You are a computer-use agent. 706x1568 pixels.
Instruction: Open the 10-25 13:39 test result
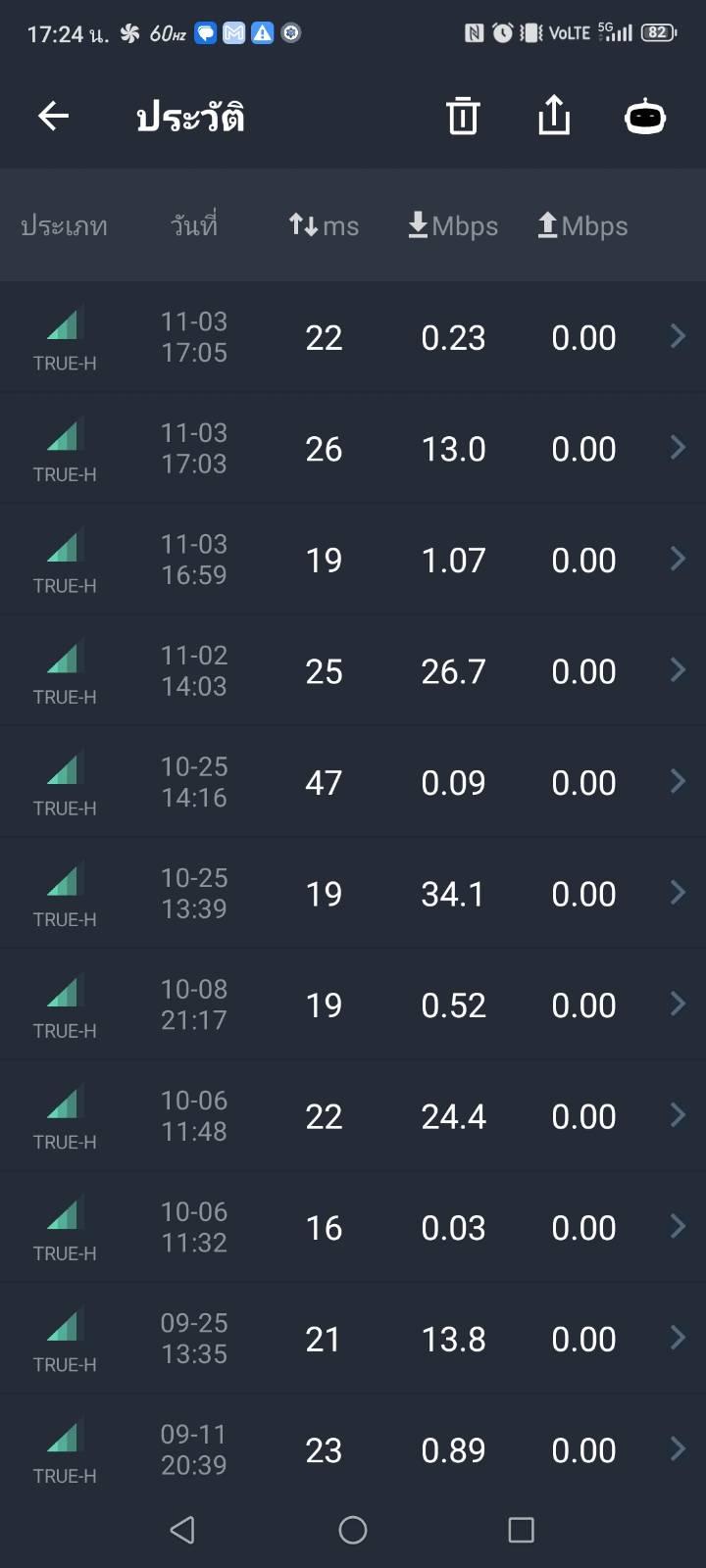click(x=353, y=894)
